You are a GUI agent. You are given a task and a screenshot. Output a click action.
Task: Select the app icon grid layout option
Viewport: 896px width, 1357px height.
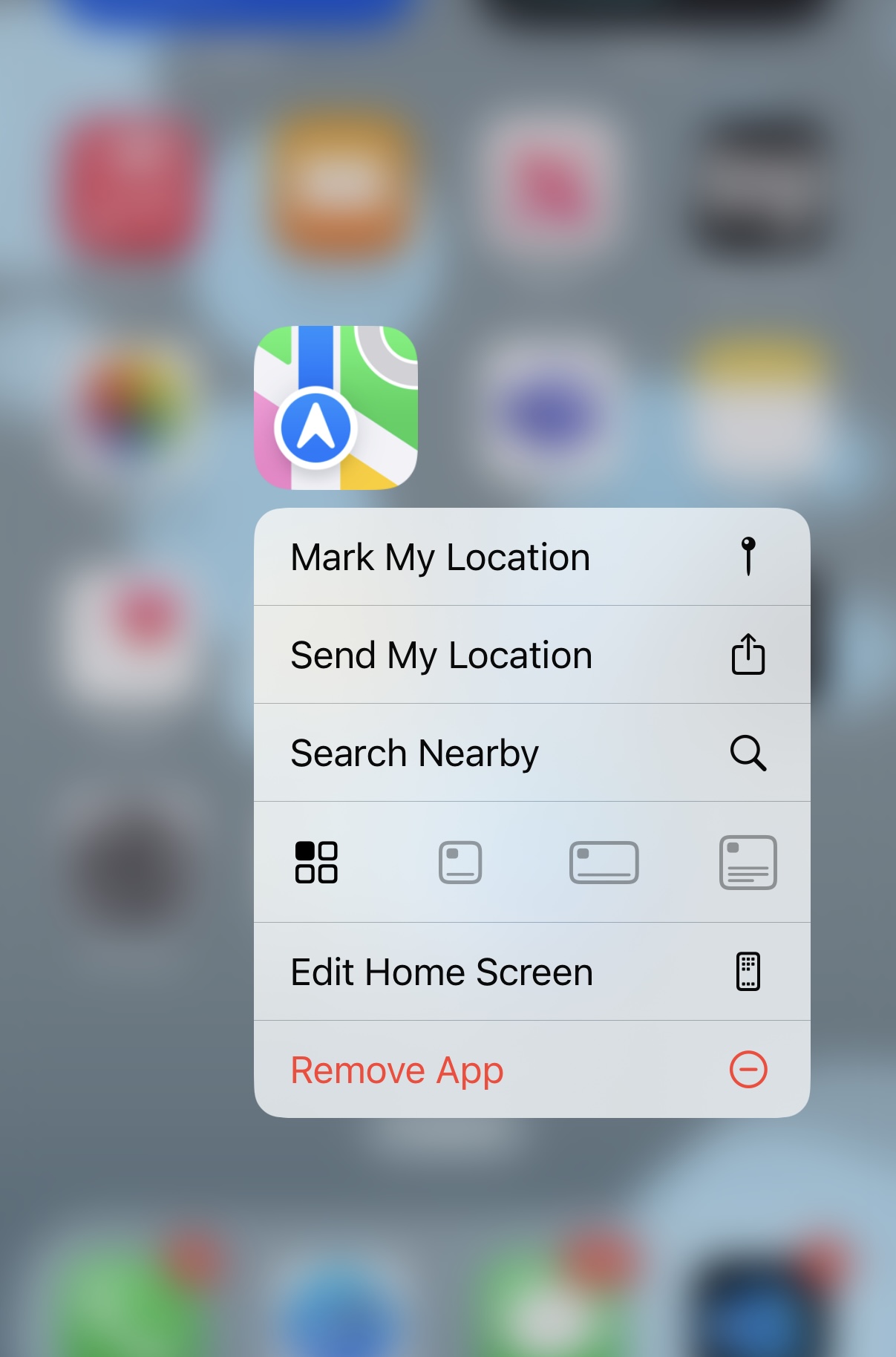click(x=316, y=862)
